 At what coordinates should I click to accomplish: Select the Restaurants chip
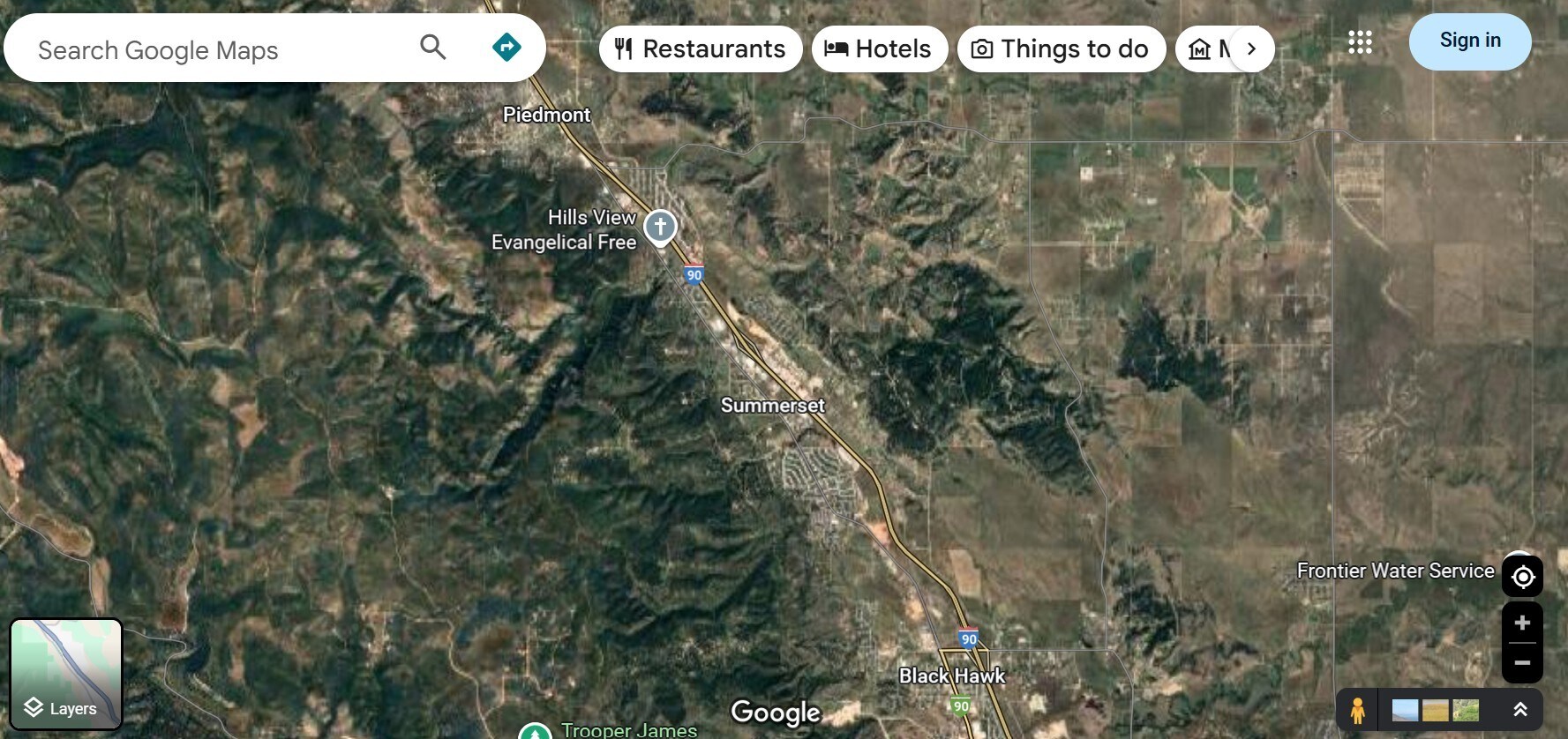[701, 49]
